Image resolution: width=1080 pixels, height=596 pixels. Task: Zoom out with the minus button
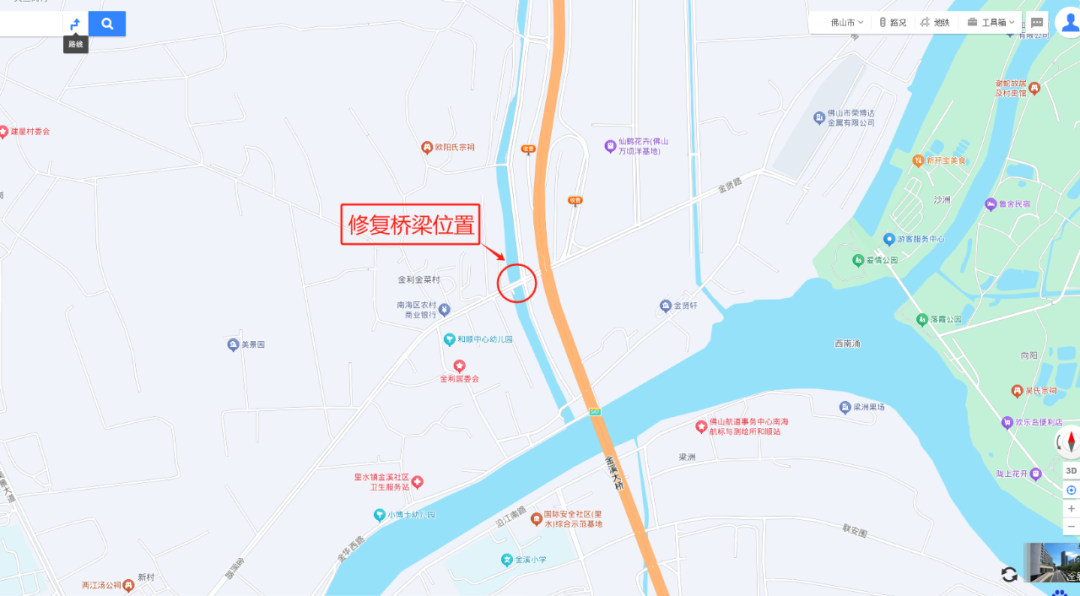pos(1071,527)
